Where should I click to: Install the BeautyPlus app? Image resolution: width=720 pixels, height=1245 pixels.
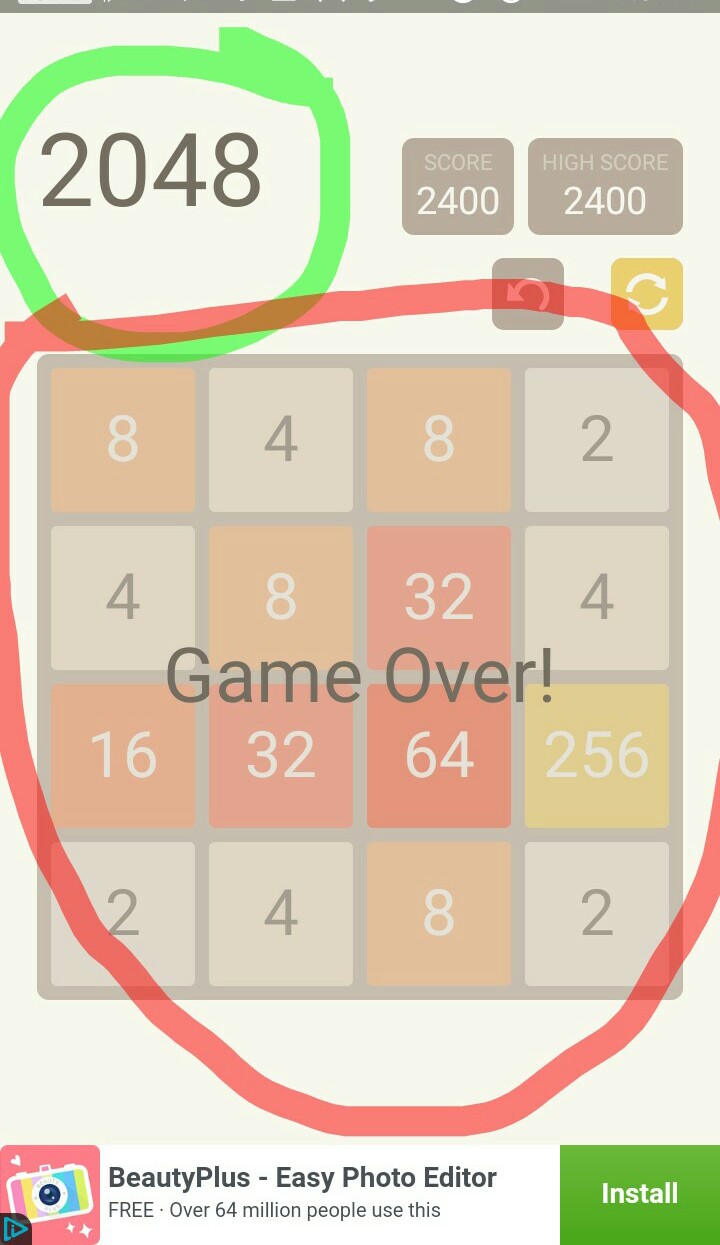(639, 1194)
